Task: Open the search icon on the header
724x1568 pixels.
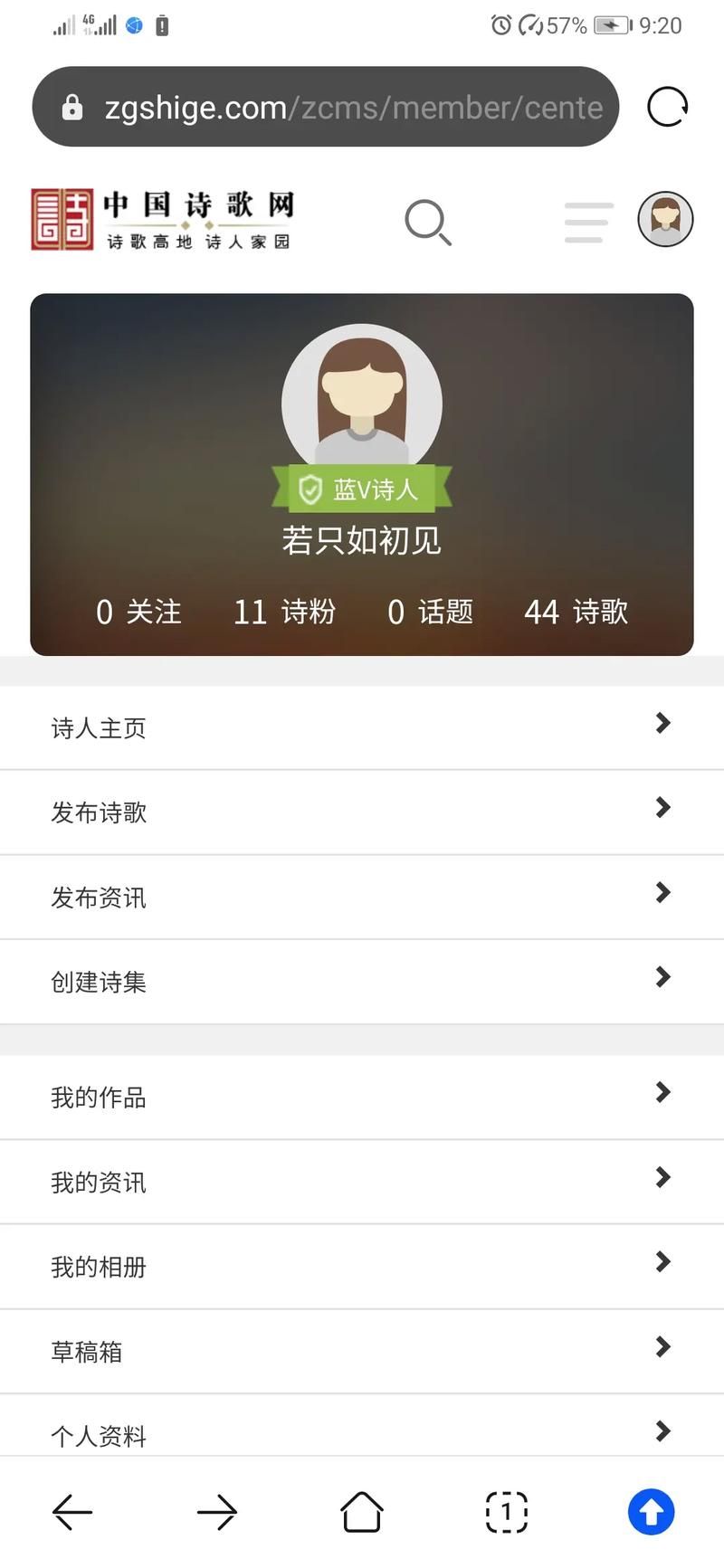Action: (x=427, y=223)
